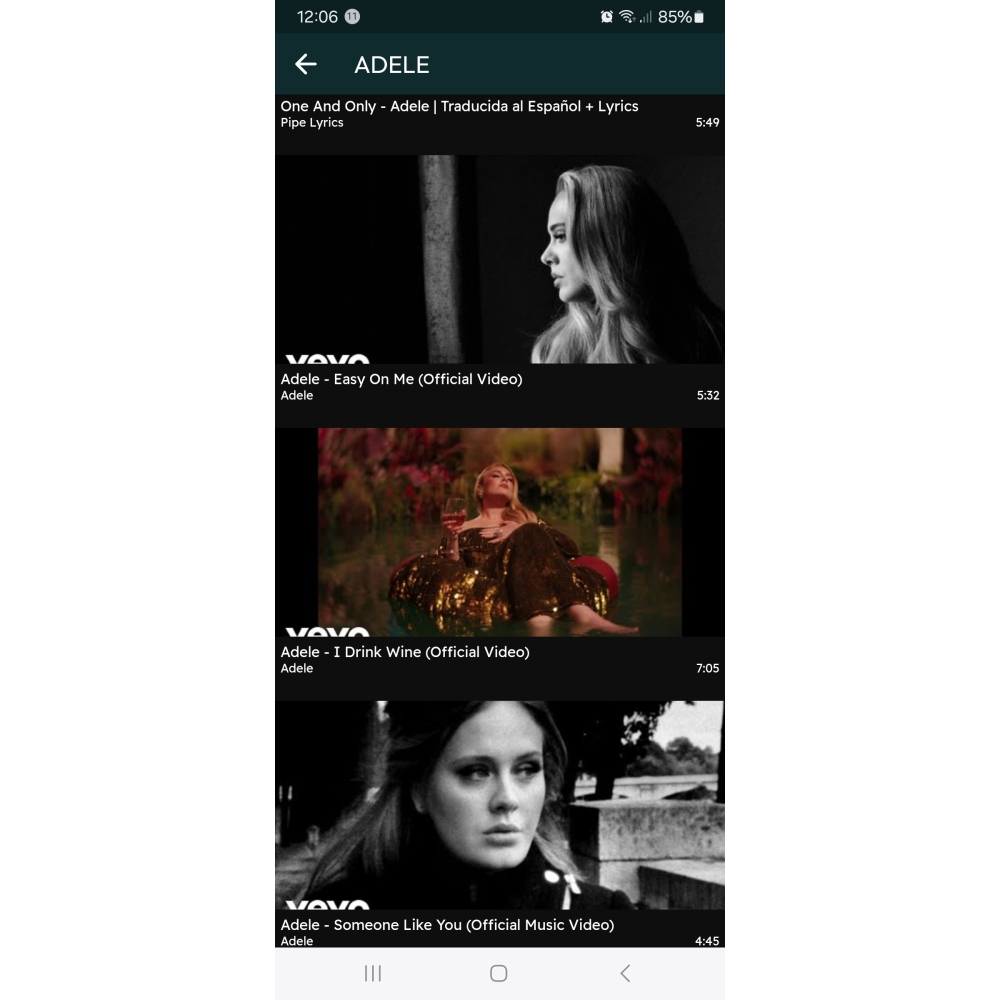The width and height of the screenshot is (1000, 1000).
Task: Open One And Only Traducida al Español video
Action: tap(459, 107)
